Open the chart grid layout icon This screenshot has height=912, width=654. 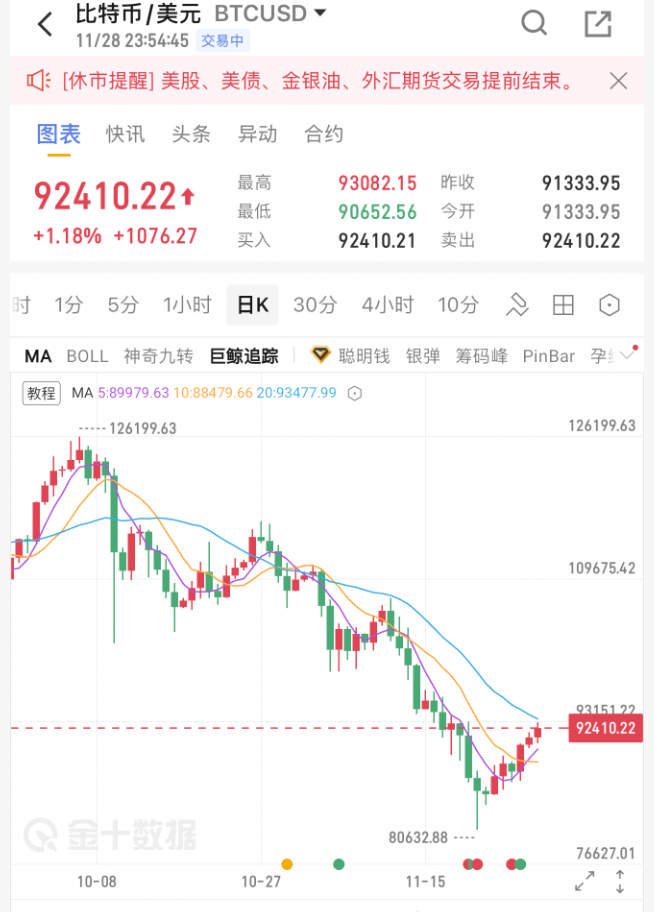tap(563, 305)
